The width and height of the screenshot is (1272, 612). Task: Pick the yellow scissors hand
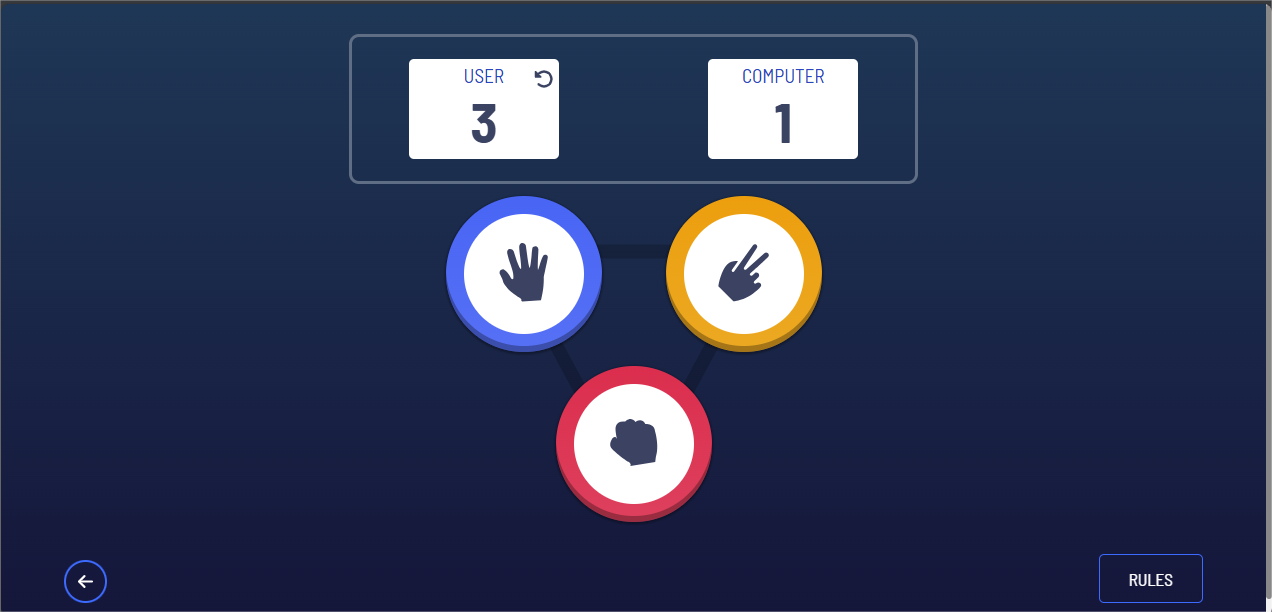[743, 273]
